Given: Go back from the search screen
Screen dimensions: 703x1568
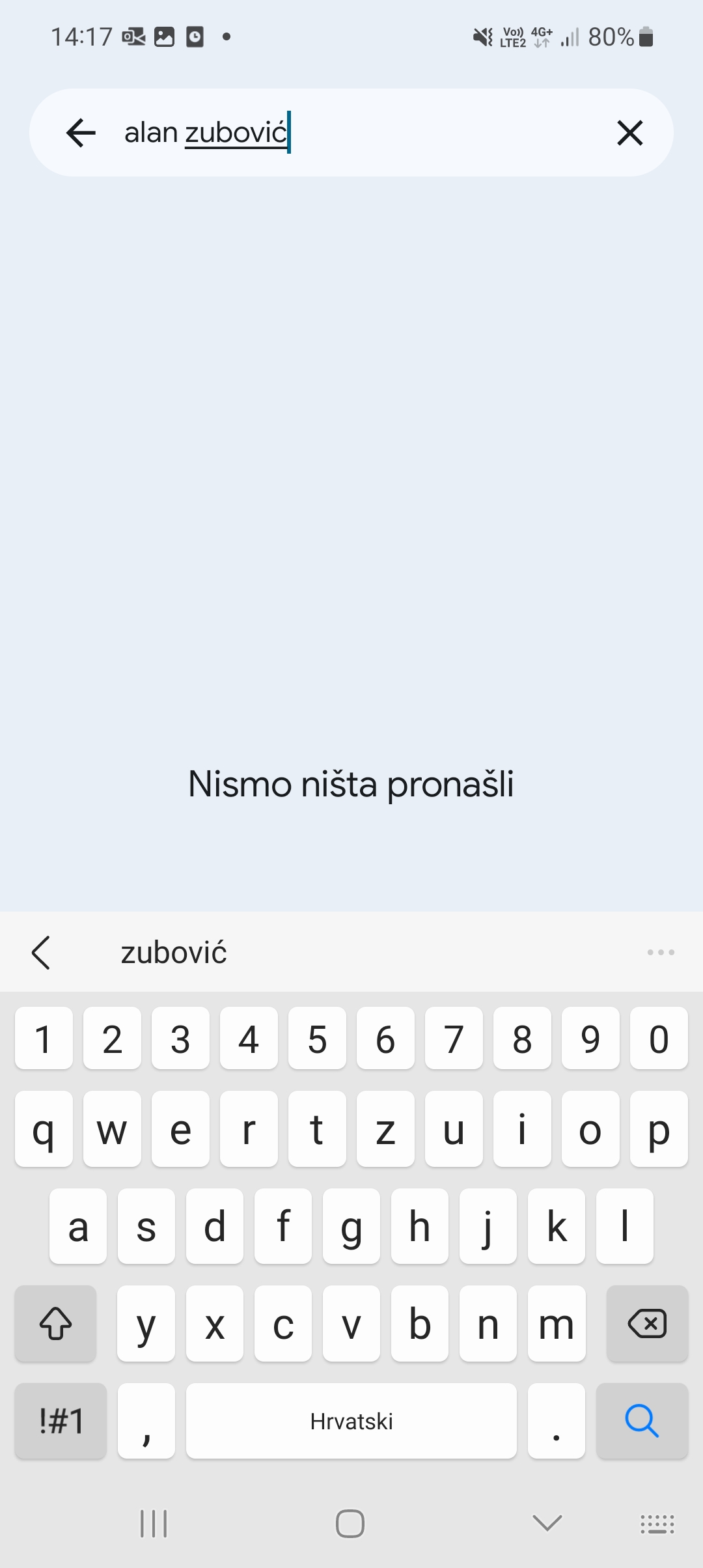Looking at the screenshot, I should (x=81, y=133).
